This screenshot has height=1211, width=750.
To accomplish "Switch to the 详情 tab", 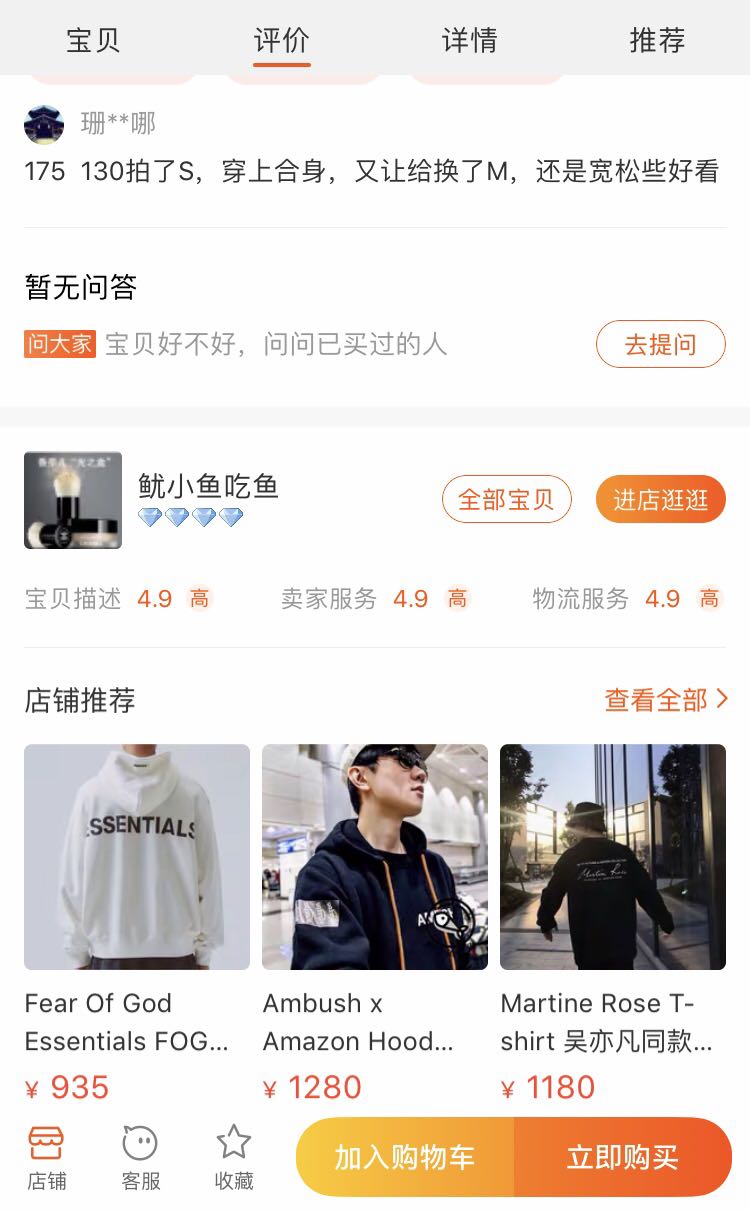I will tap(469, 40).
